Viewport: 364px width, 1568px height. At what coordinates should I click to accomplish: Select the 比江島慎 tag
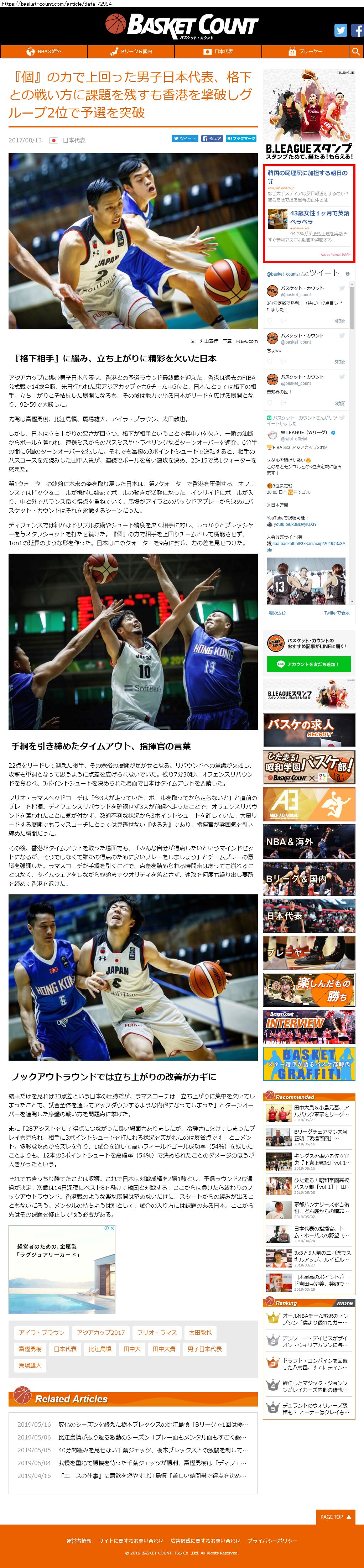pyautogui.click(x=100, y=1349)
